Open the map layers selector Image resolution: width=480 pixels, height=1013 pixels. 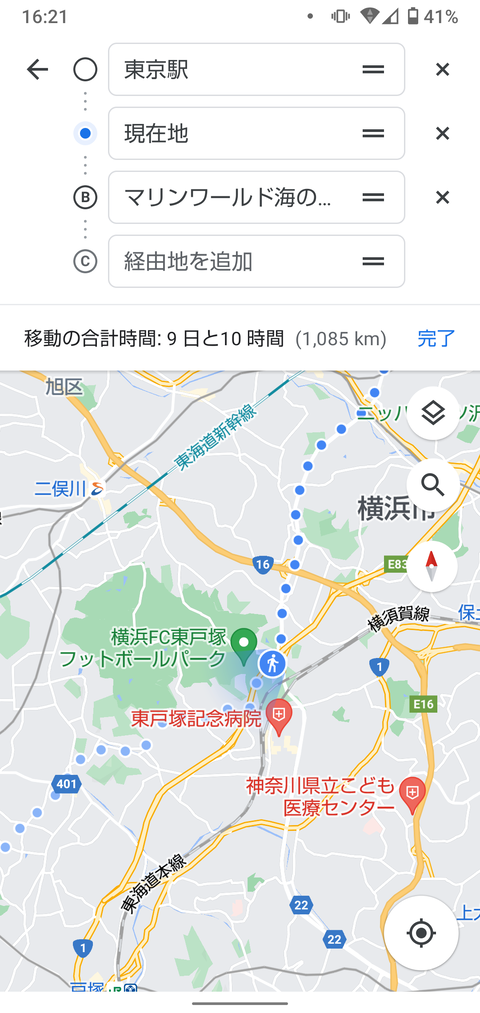(x=433, y=413)
